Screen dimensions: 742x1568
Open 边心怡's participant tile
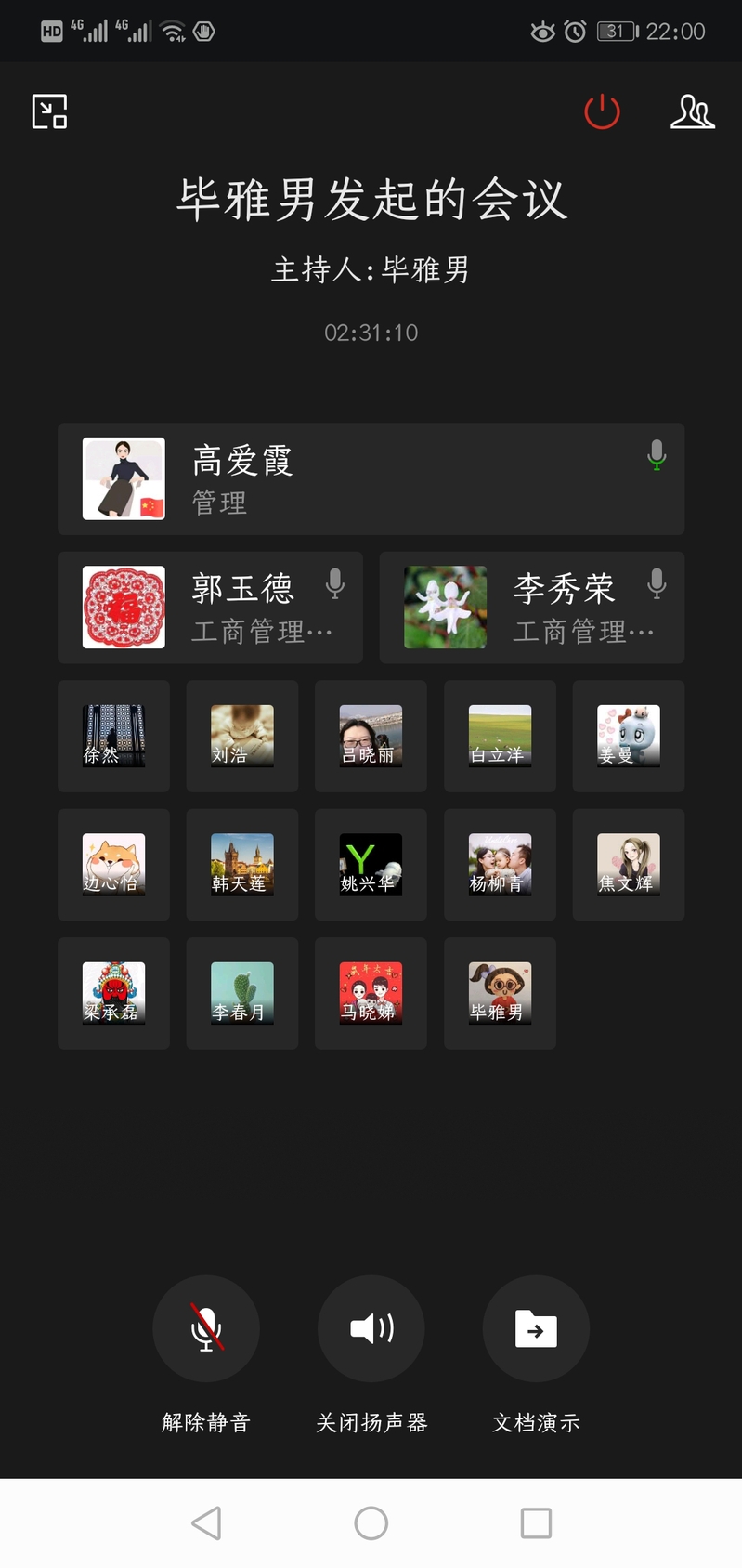tap(113, 864)
